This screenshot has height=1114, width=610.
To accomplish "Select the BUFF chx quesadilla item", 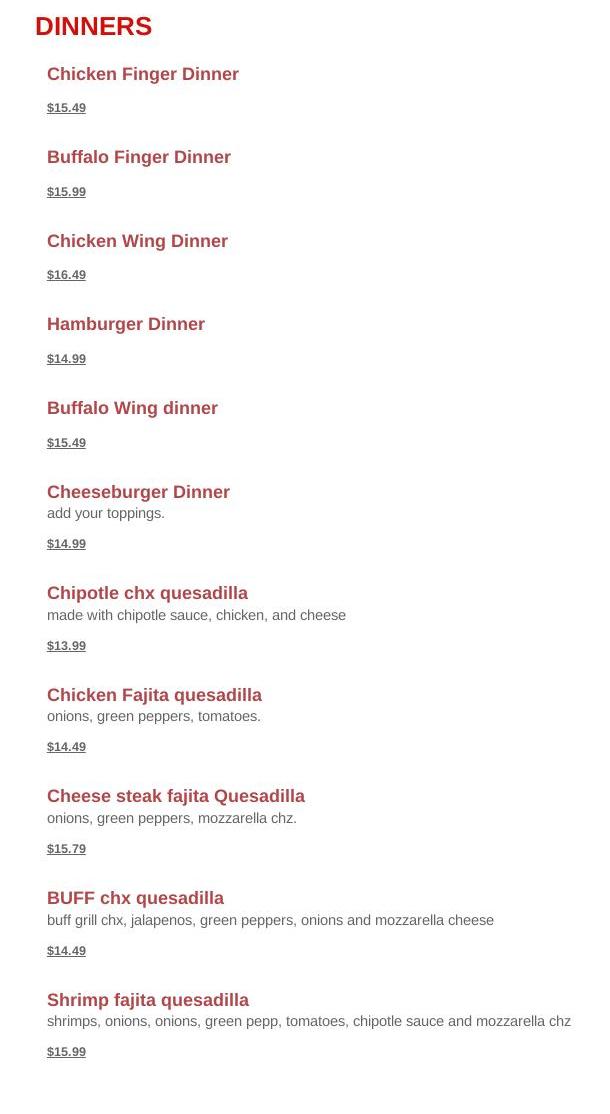I will (135, 898).
